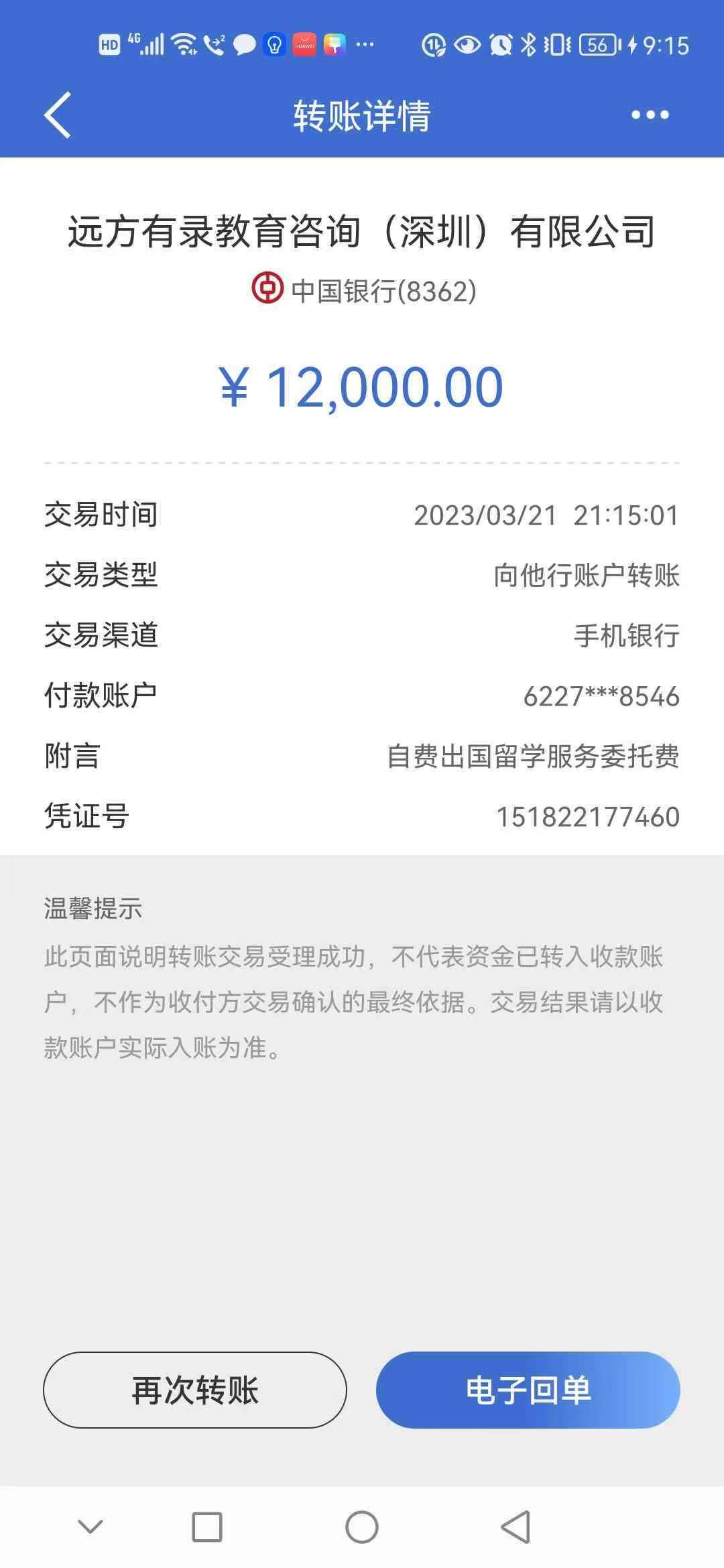The height and width of the screenshot is (1568, 724).
Task: Open the recent apps view
Action: click(206, 1527)
